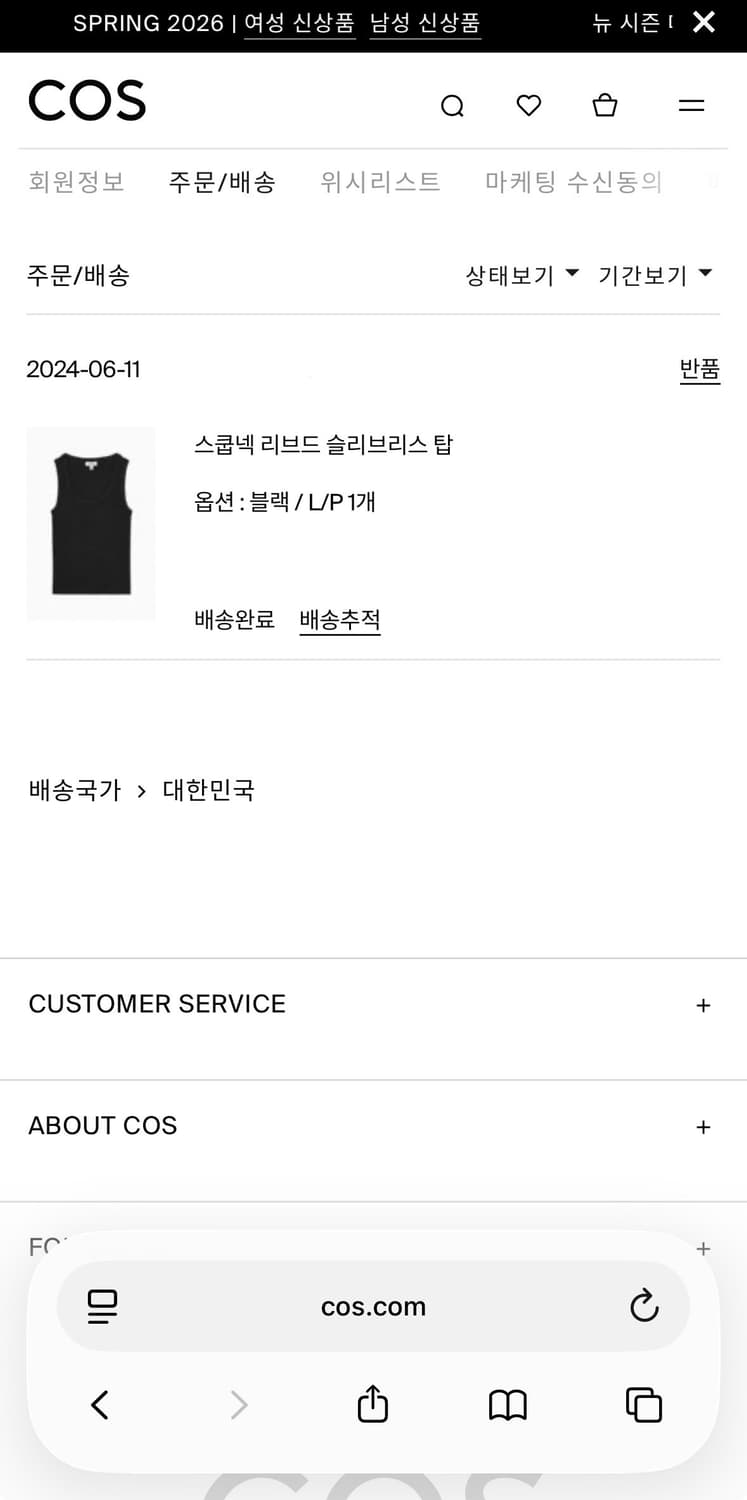
Task: Tap the Safari share icon
Action: (372, 1404)
